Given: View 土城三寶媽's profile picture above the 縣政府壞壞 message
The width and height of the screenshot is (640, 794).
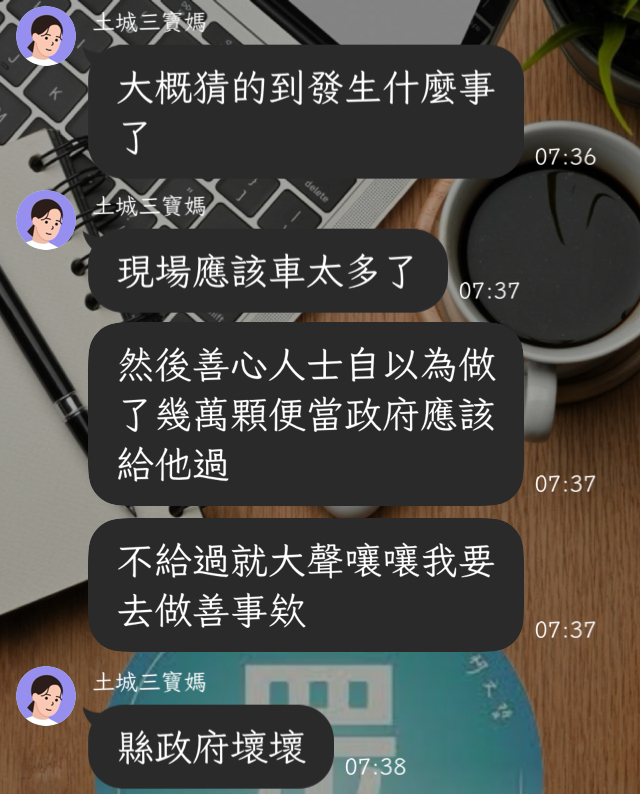Looking at the screenshot, I should pos(46,695).
